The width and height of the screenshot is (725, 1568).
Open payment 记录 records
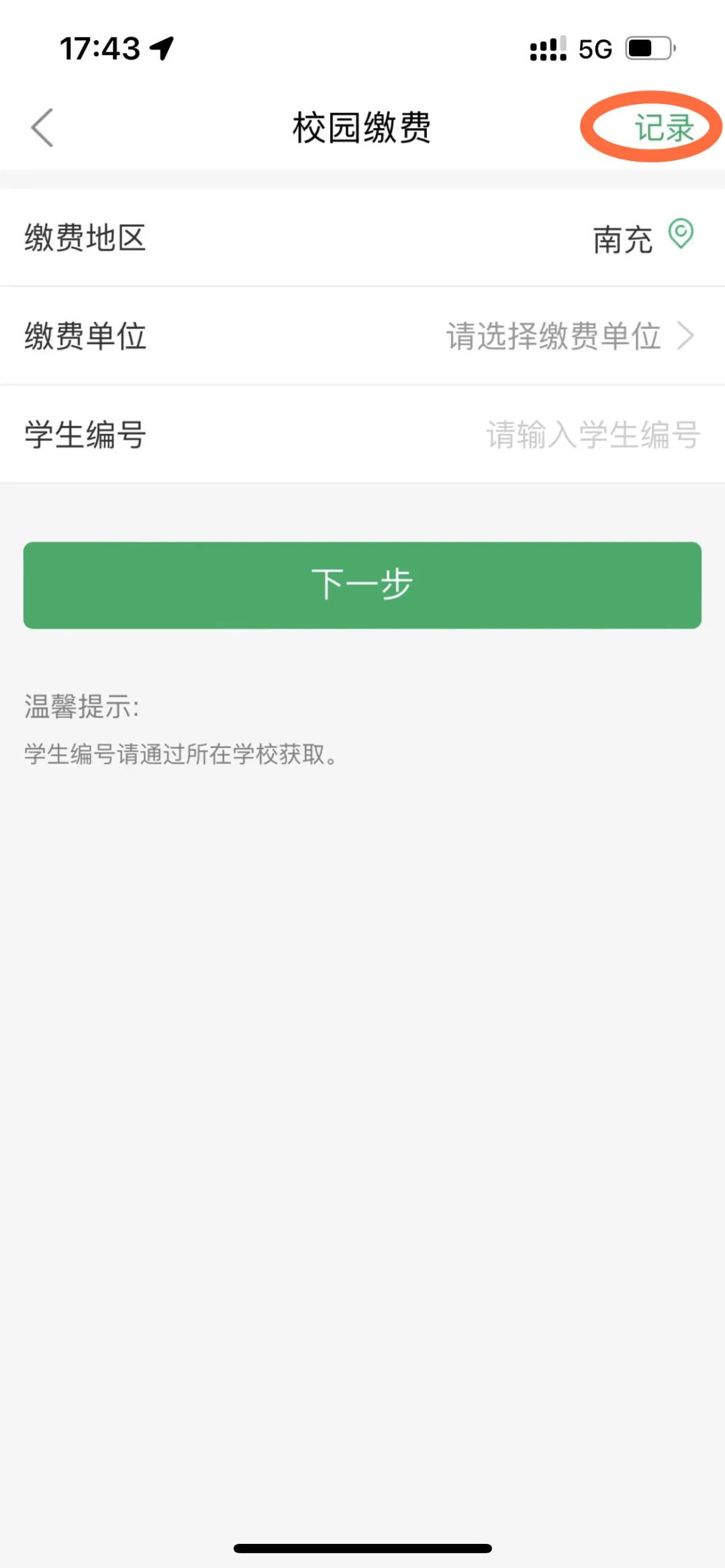663,127
